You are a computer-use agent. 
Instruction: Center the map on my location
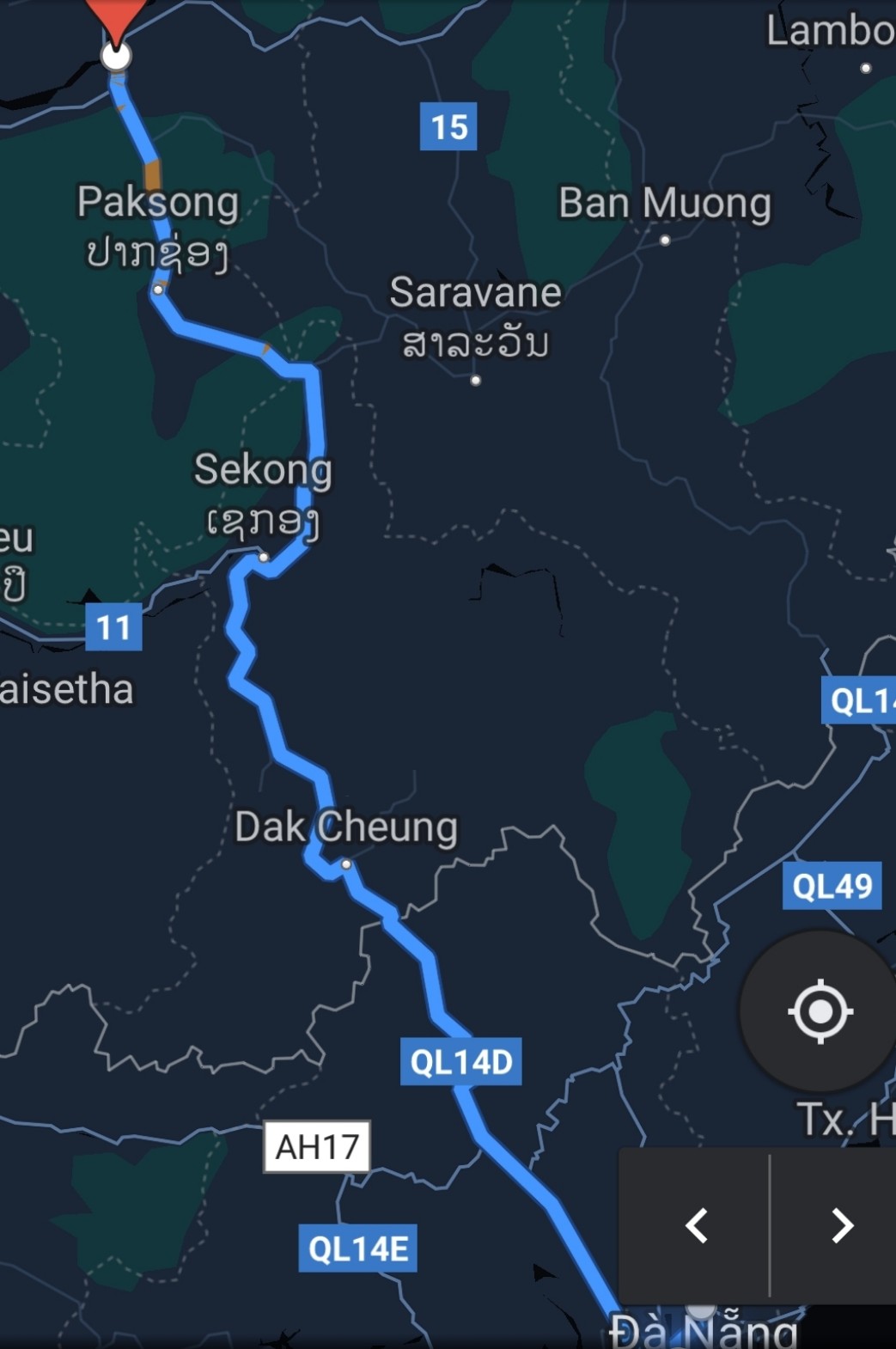820,1011
